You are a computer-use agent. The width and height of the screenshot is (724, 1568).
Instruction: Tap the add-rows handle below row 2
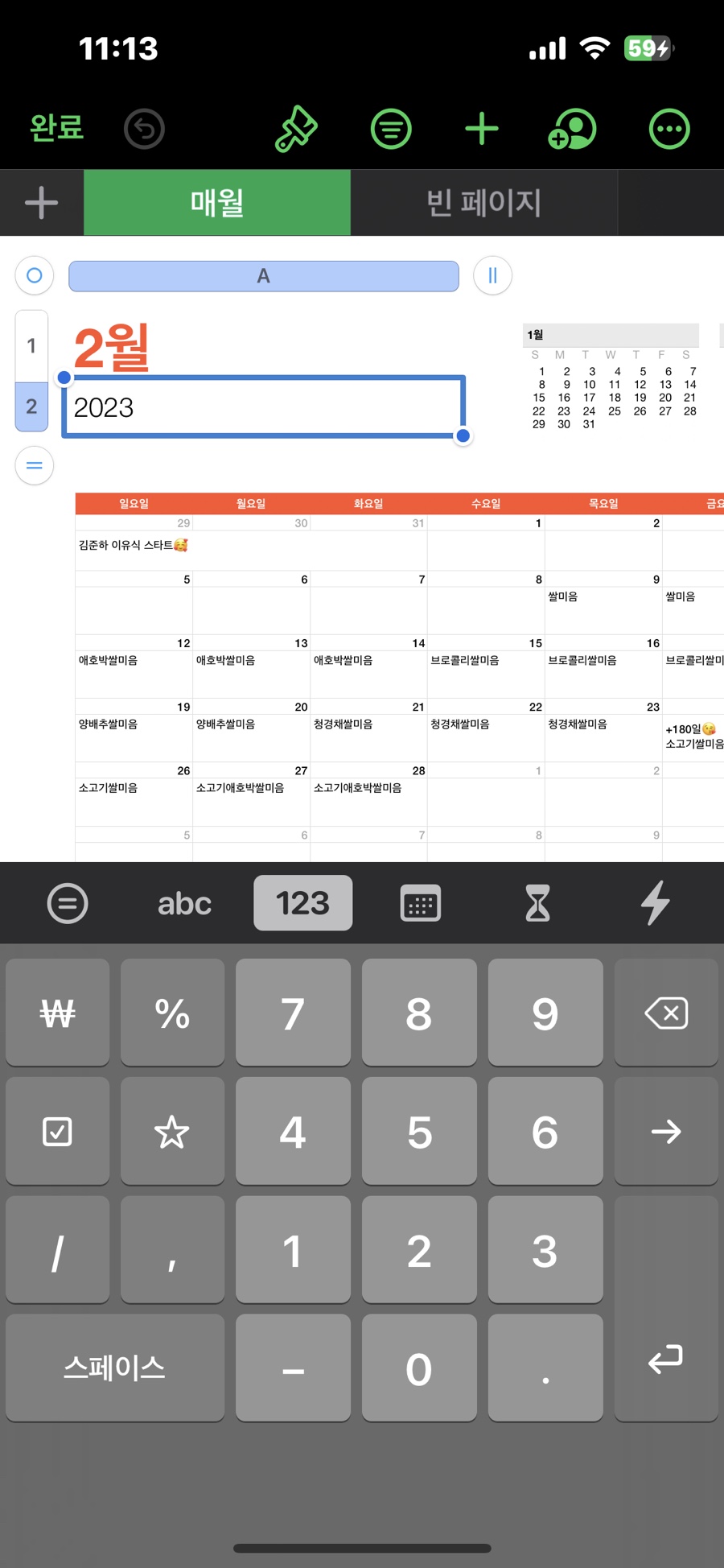(35, 465)
